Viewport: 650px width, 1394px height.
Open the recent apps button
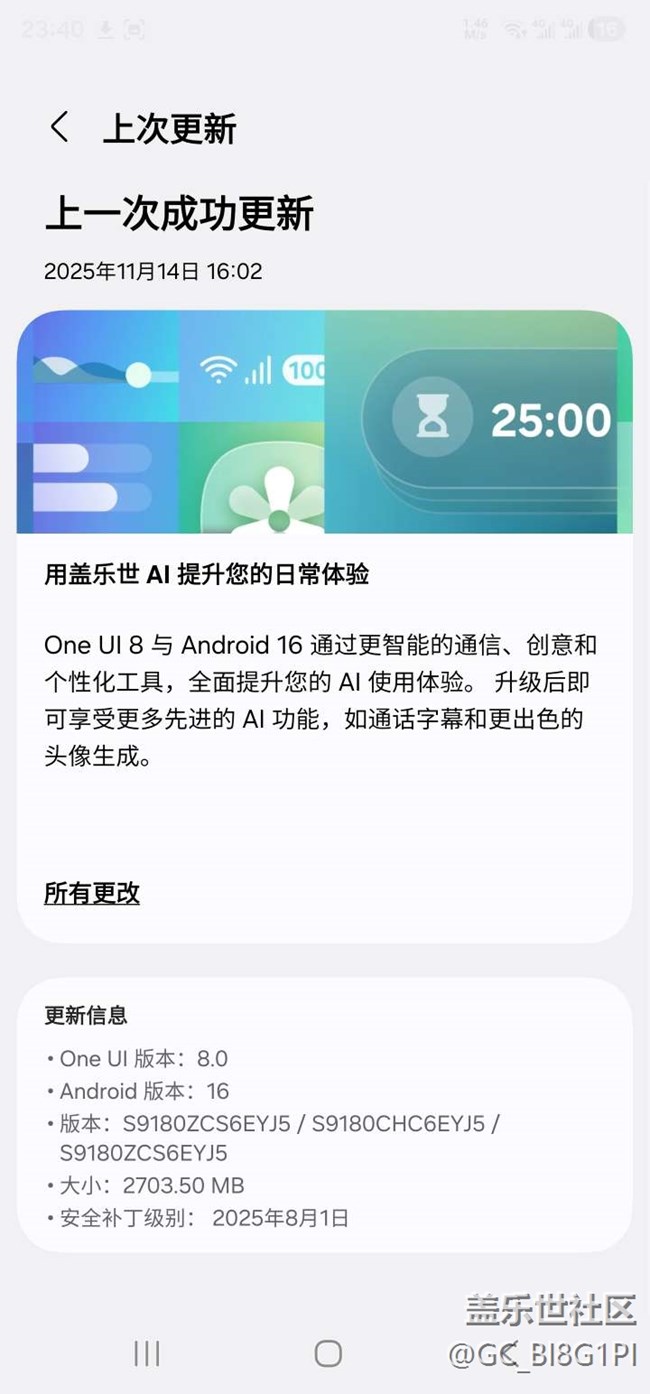tap(146, 1353)
